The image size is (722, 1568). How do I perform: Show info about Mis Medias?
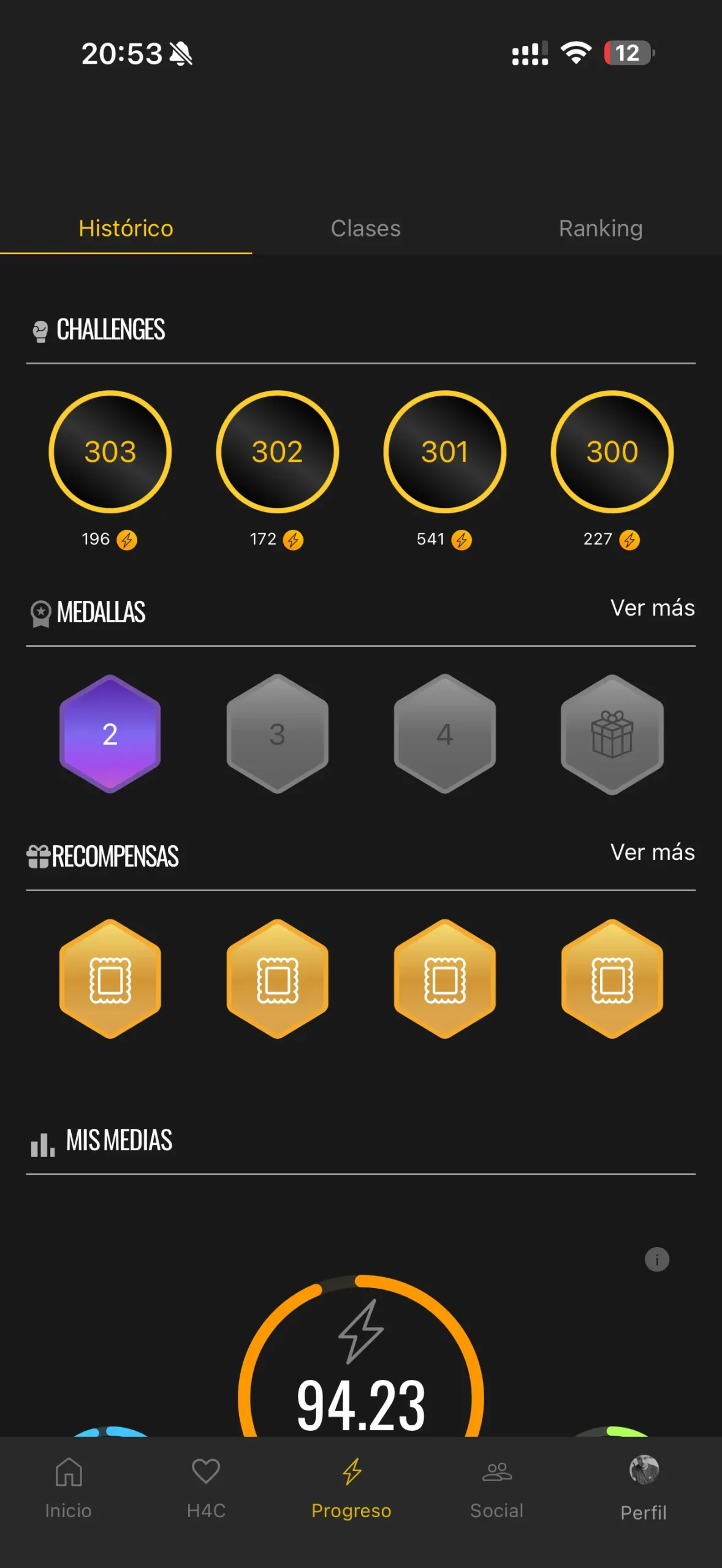656,1260
